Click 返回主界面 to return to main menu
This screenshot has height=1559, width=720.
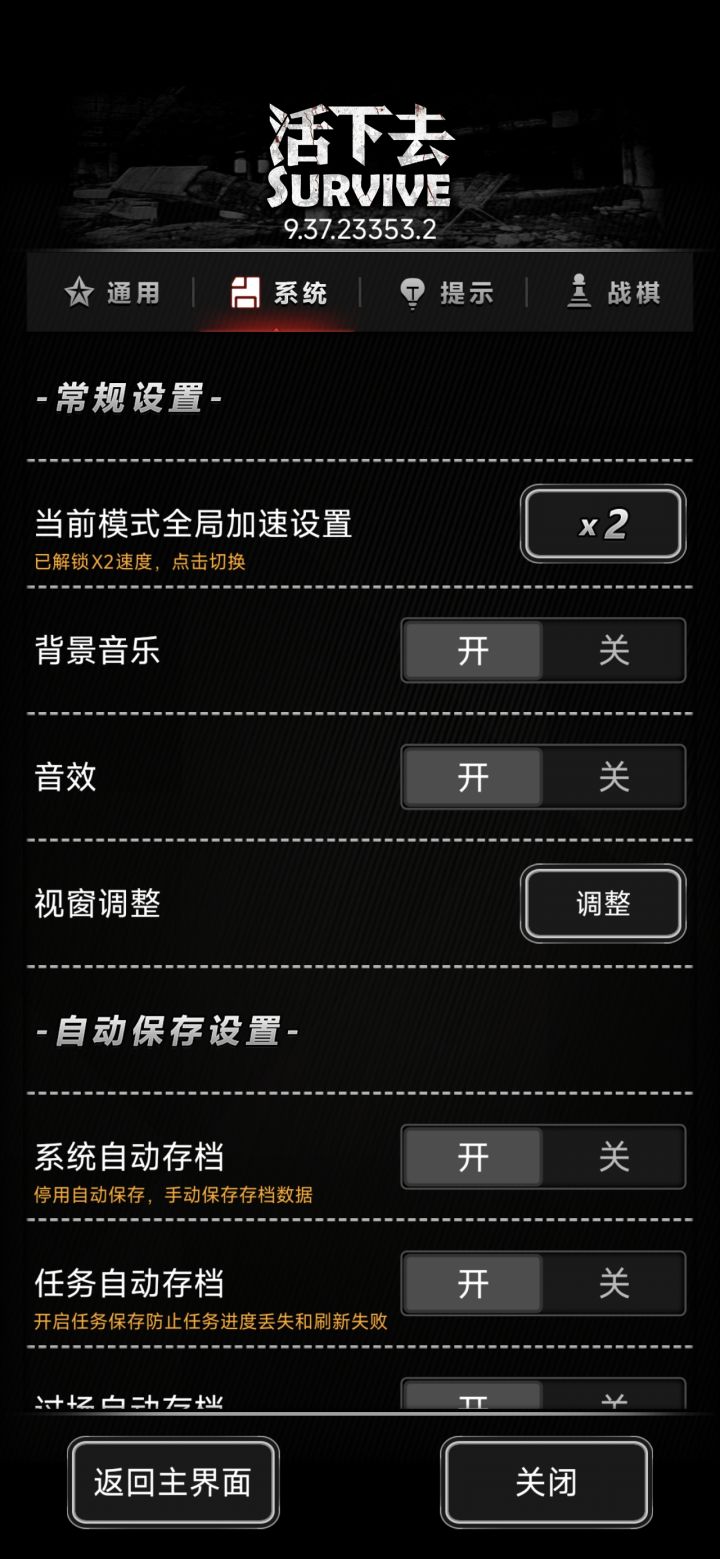pos(173,1483)
